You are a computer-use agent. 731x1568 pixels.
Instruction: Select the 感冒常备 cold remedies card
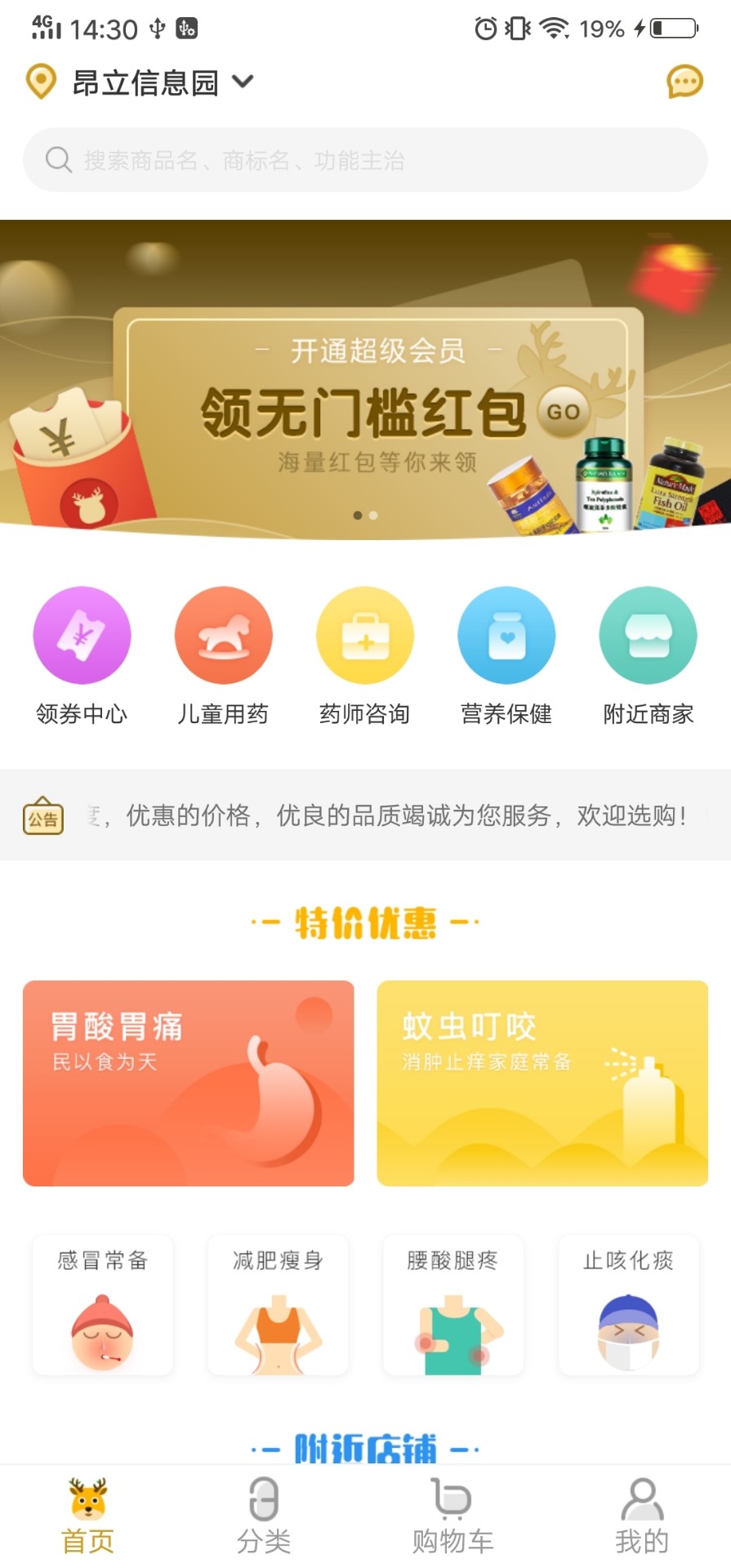(102, 1305)
